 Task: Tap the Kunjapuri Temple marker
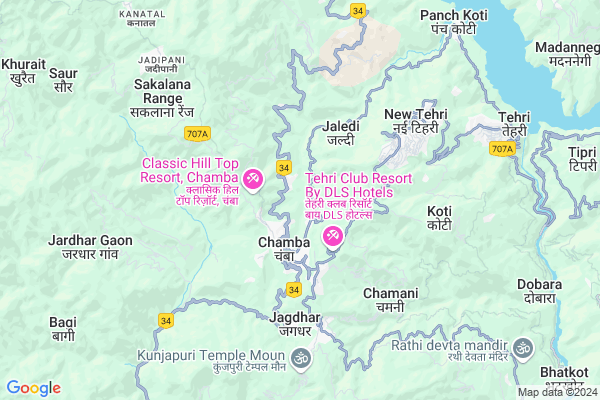pos(300,357)
